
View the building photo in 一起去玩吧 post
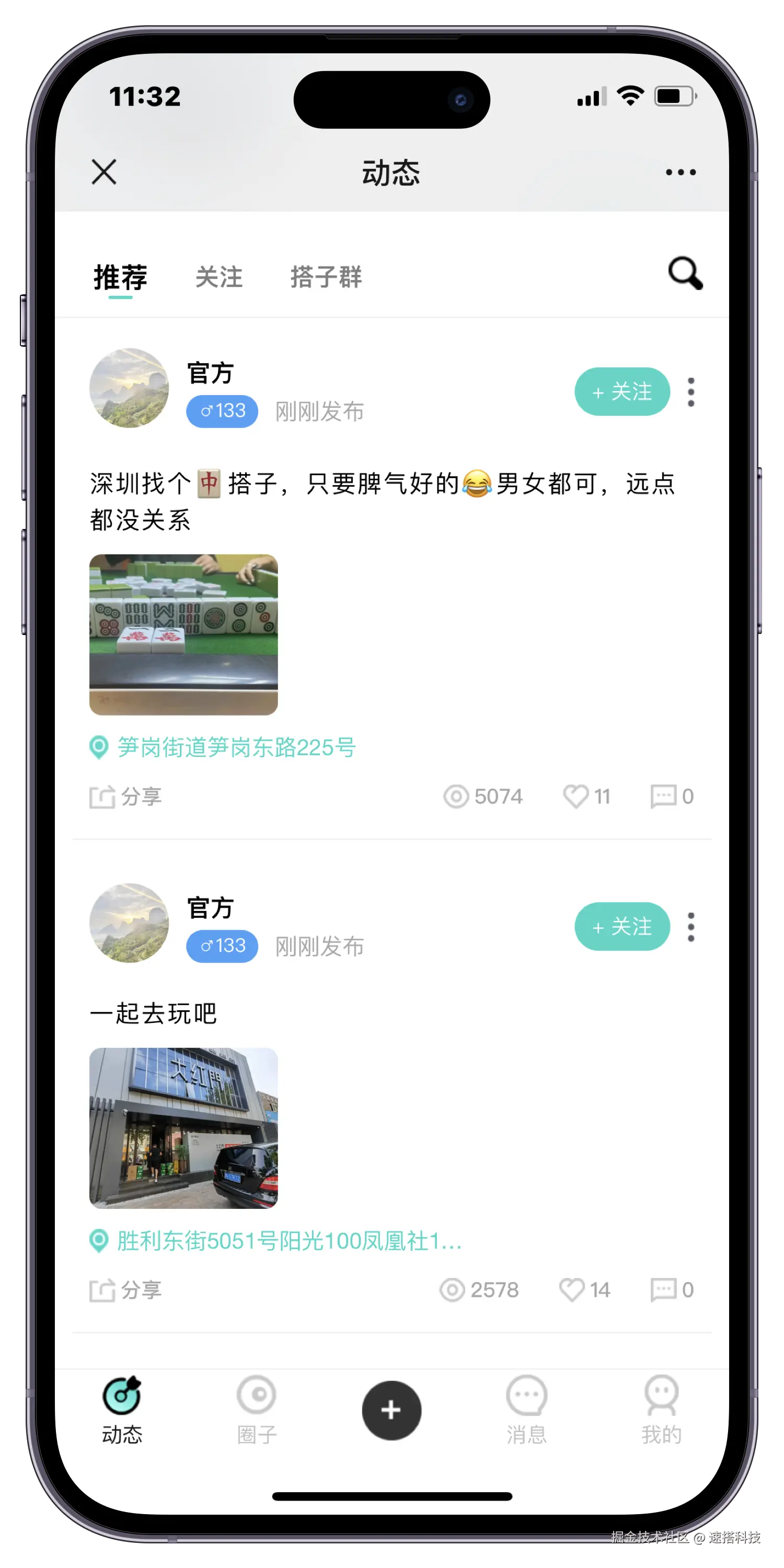(183, 1128)
